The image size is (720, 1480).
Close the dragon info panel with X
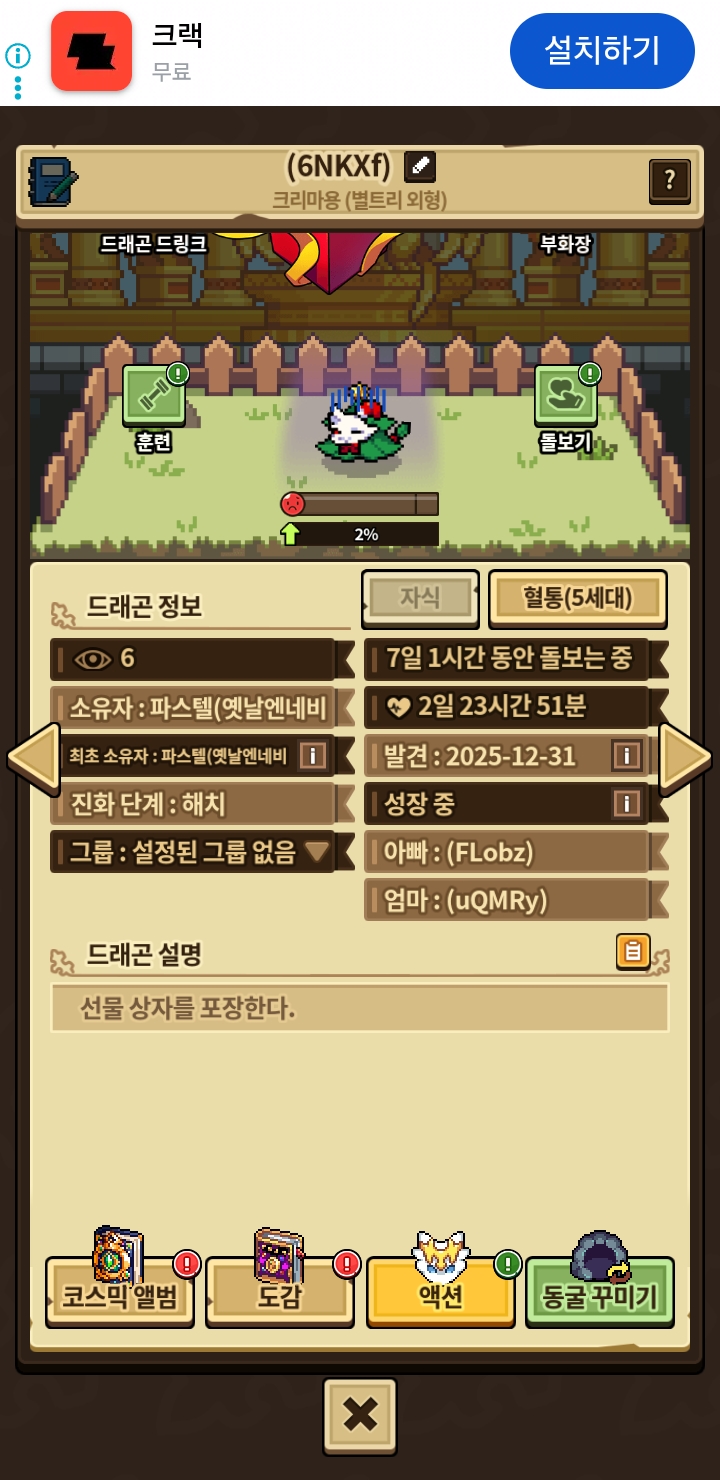click(360, 1415)
